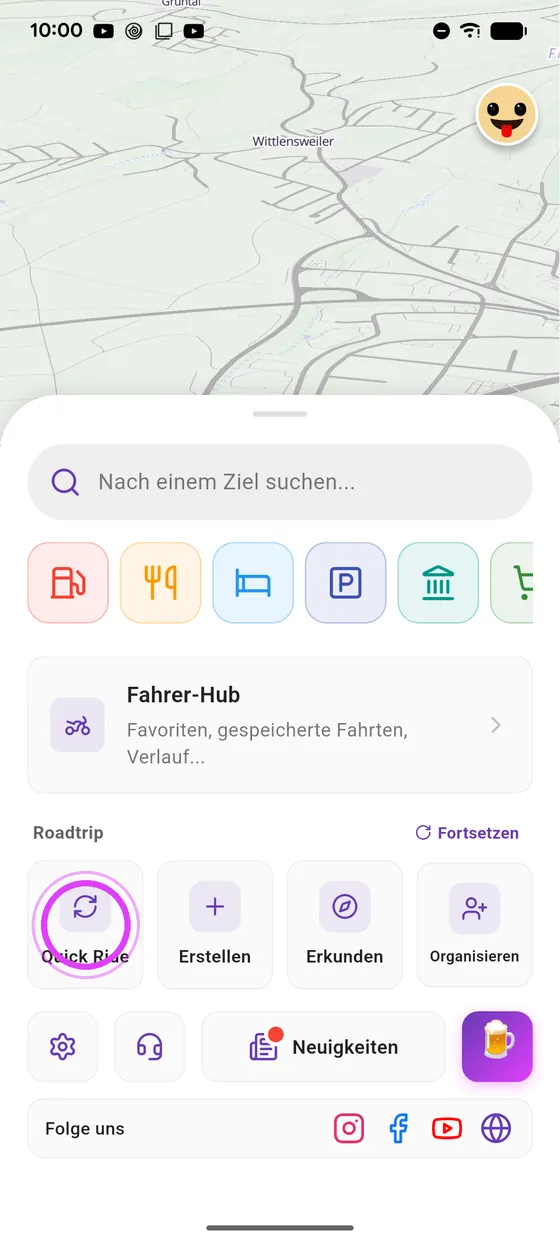Open the YouTube link
The image size is (560, 1244).
[447, 1129]
